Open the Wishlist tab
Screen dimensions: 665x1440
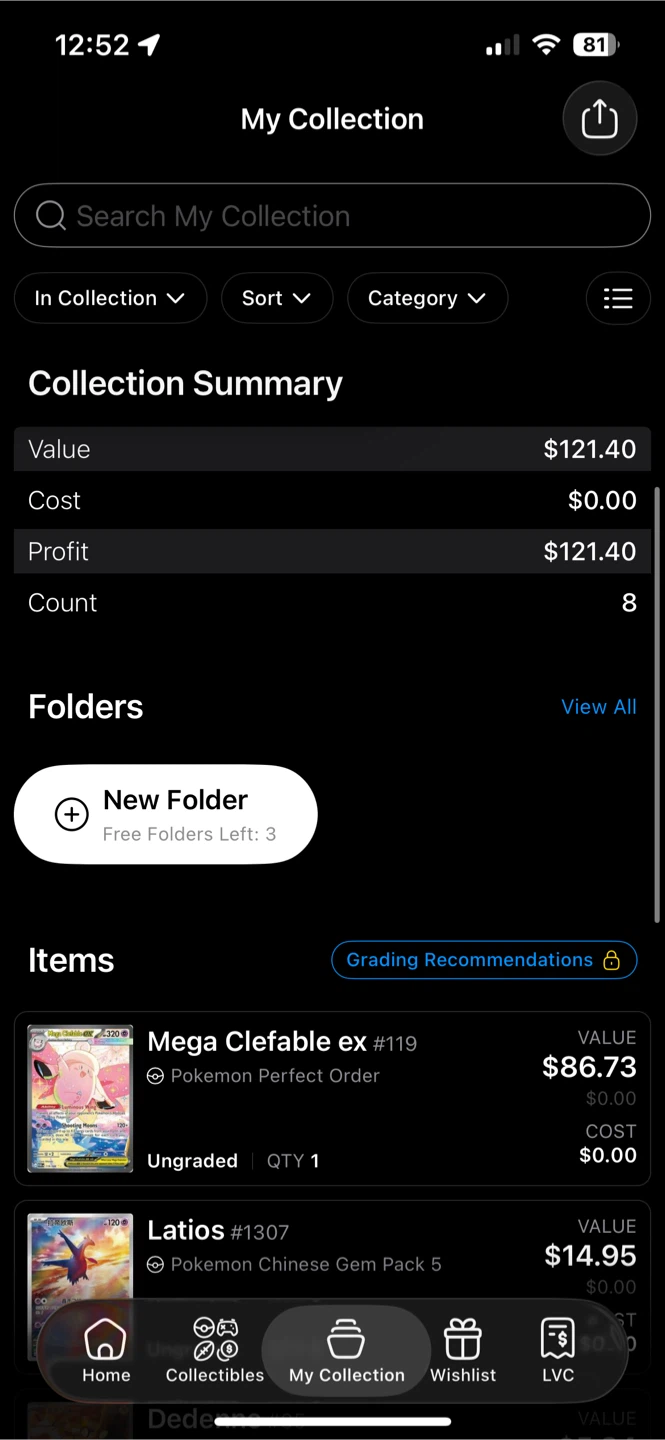463,1351
